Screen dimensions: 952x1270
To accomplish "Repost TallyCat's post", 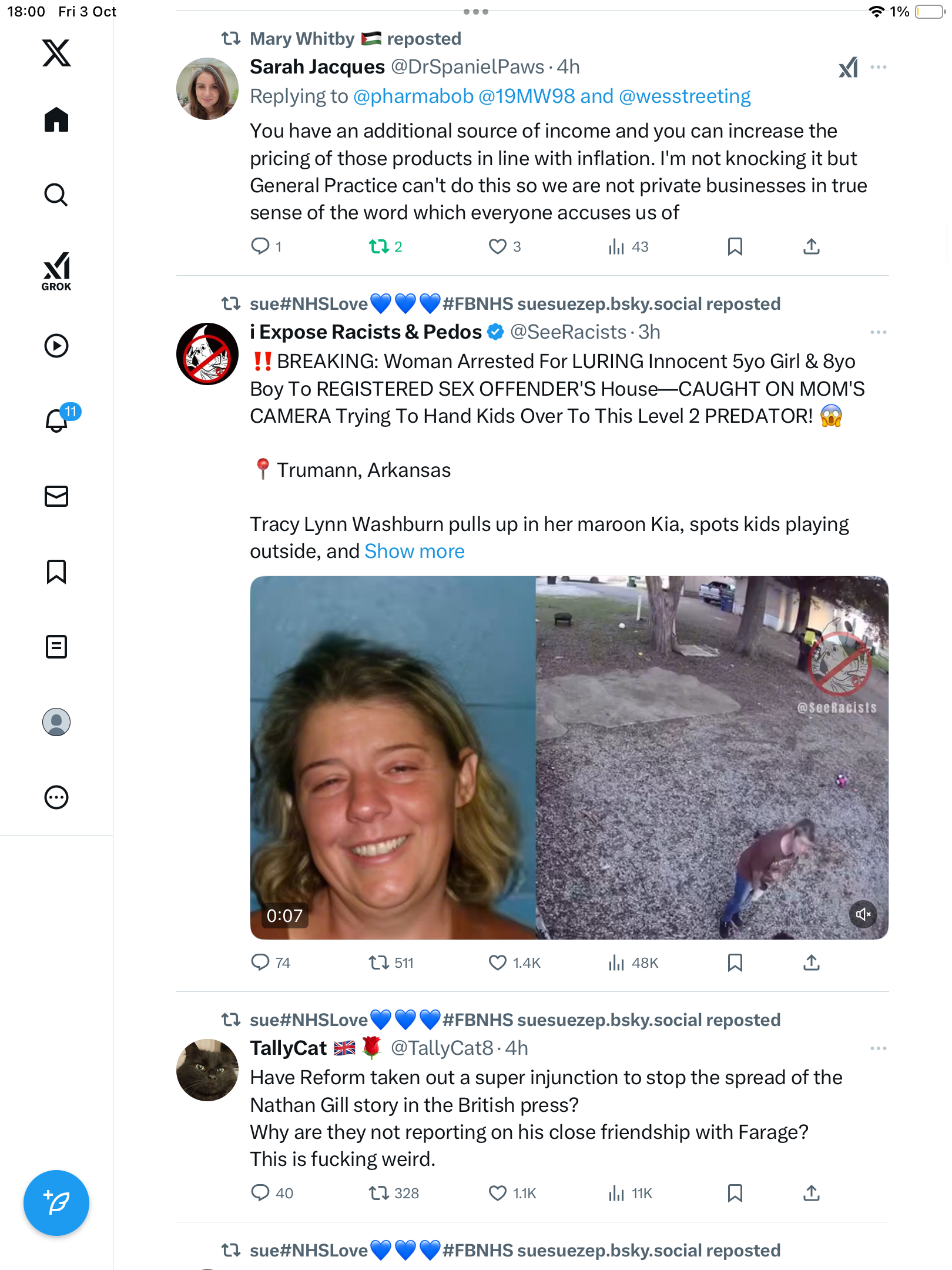I will point(379,1193).
